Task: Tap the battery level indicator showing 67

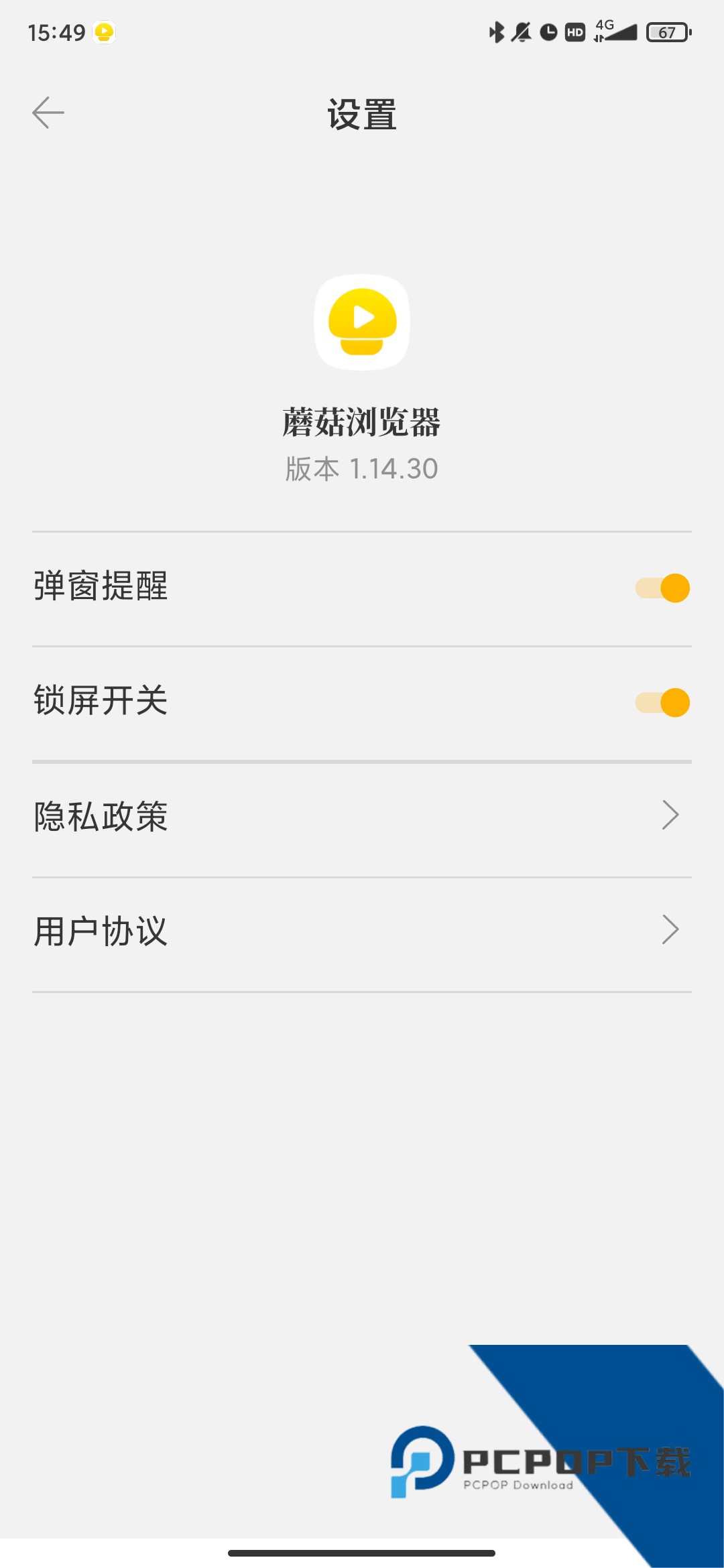Action: (x=668, y=31)
